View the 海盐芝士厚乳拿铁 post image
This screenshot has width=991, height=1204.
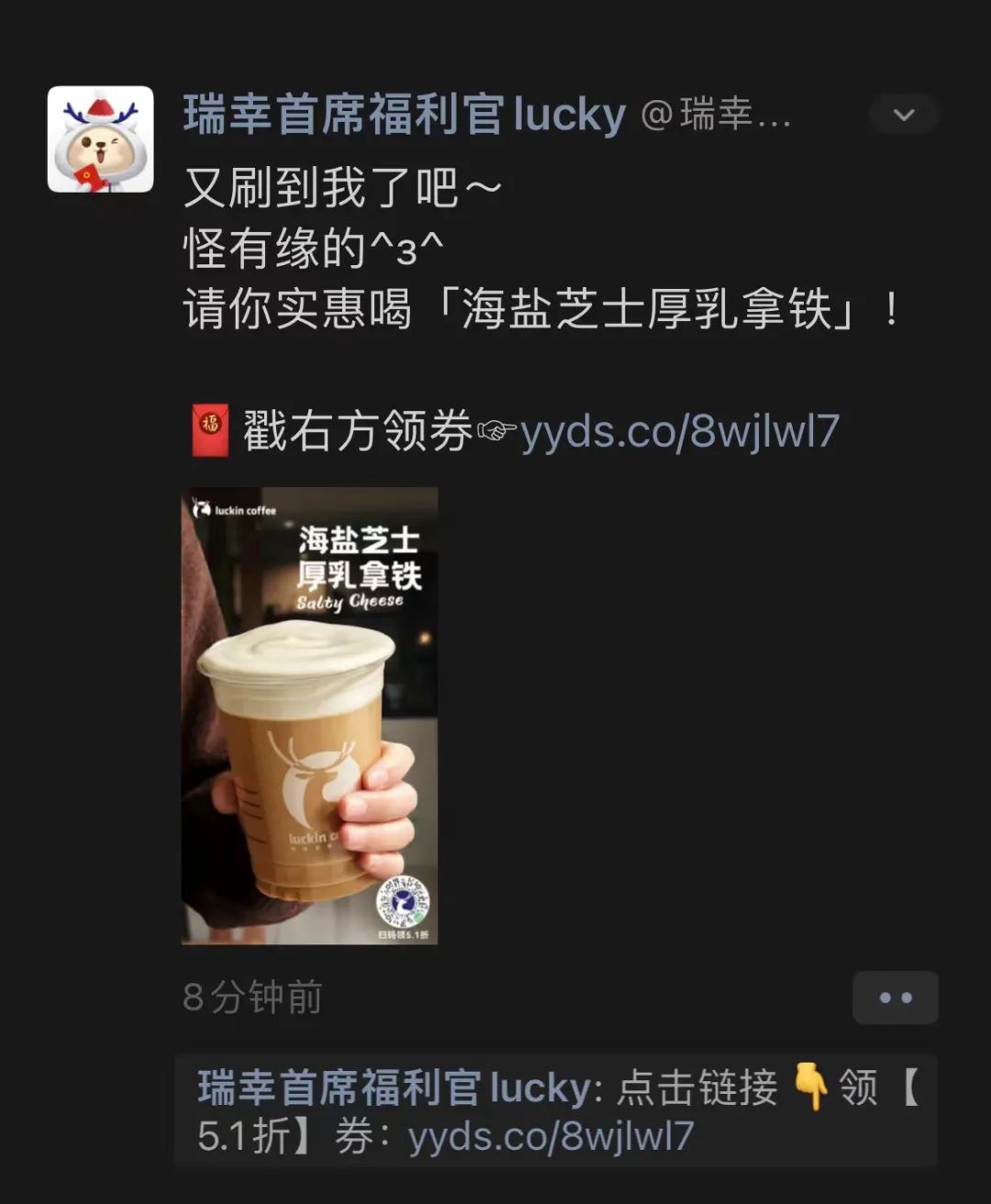point(309,716)
